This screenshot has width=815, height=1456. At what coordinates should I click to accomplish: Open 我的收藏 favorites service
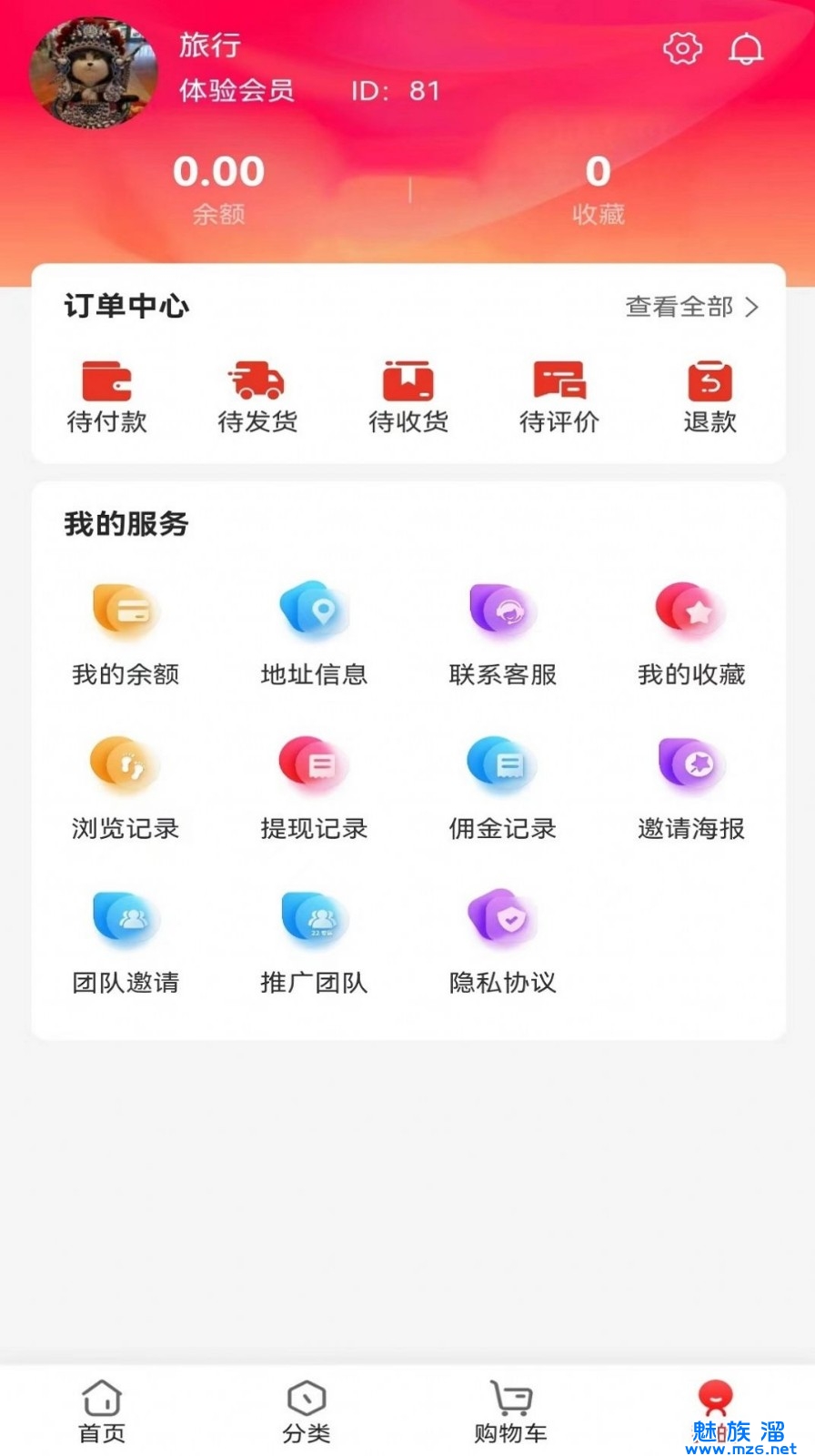pos(691,633)
